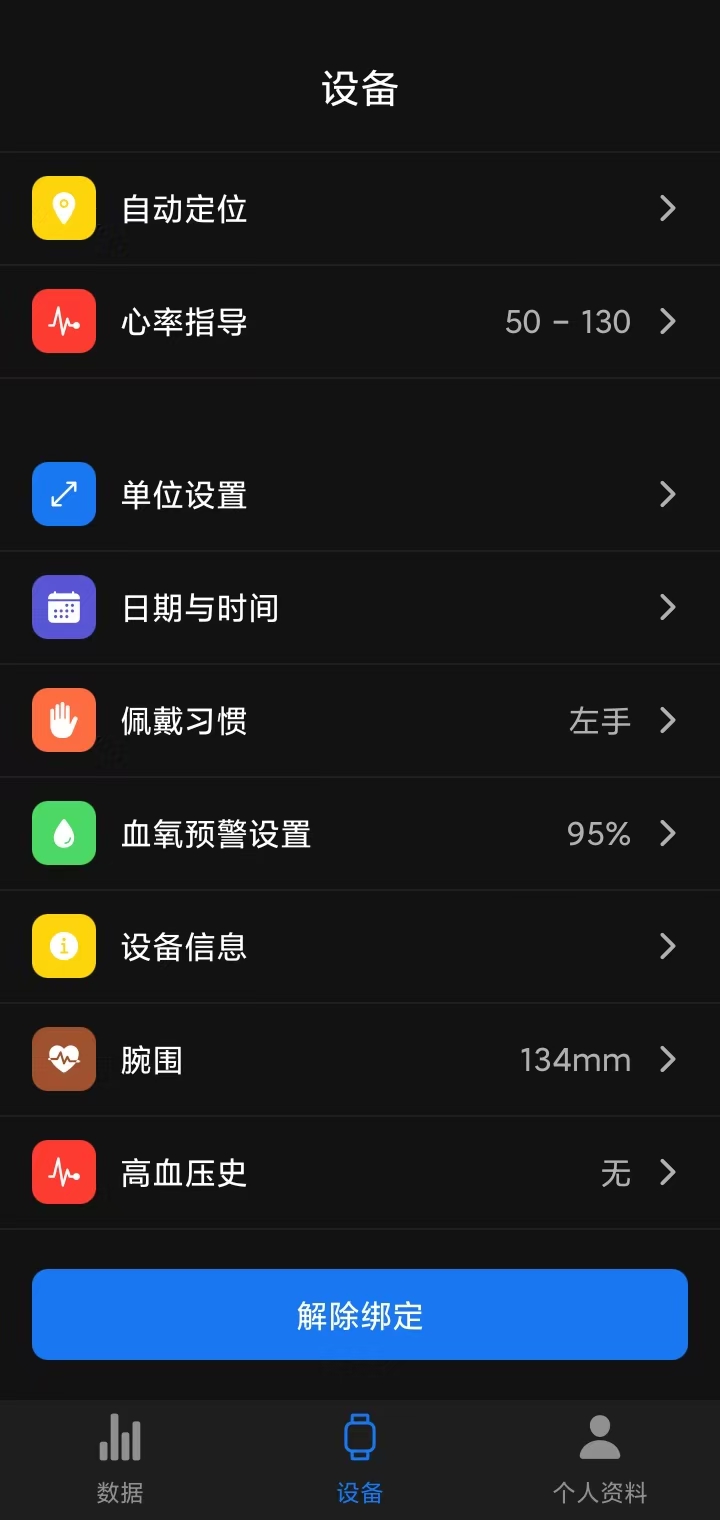Screen dimensions: 720x1520
Task: Click the red pulse icon for 高血压史
Action: coord(64,1172)
